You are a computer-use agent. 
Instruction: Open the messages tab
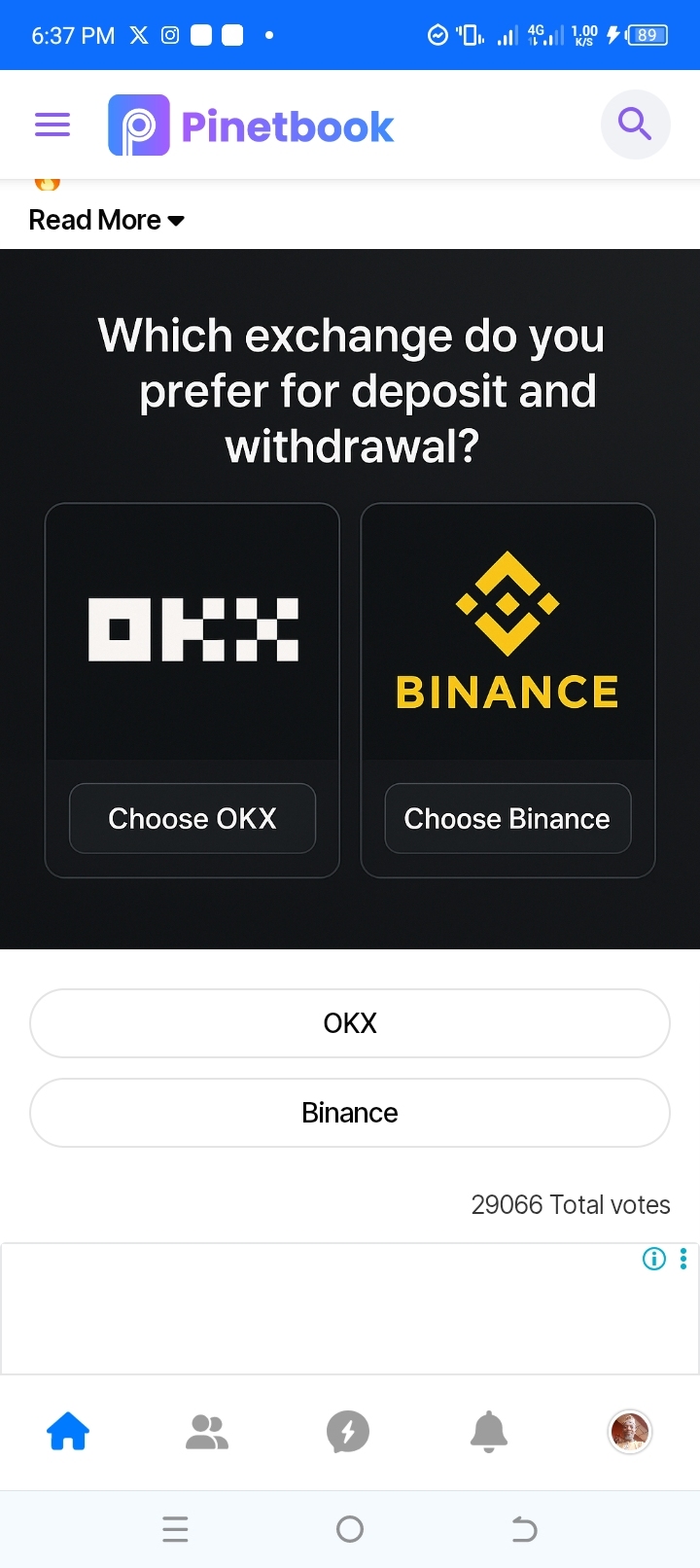348,1432
